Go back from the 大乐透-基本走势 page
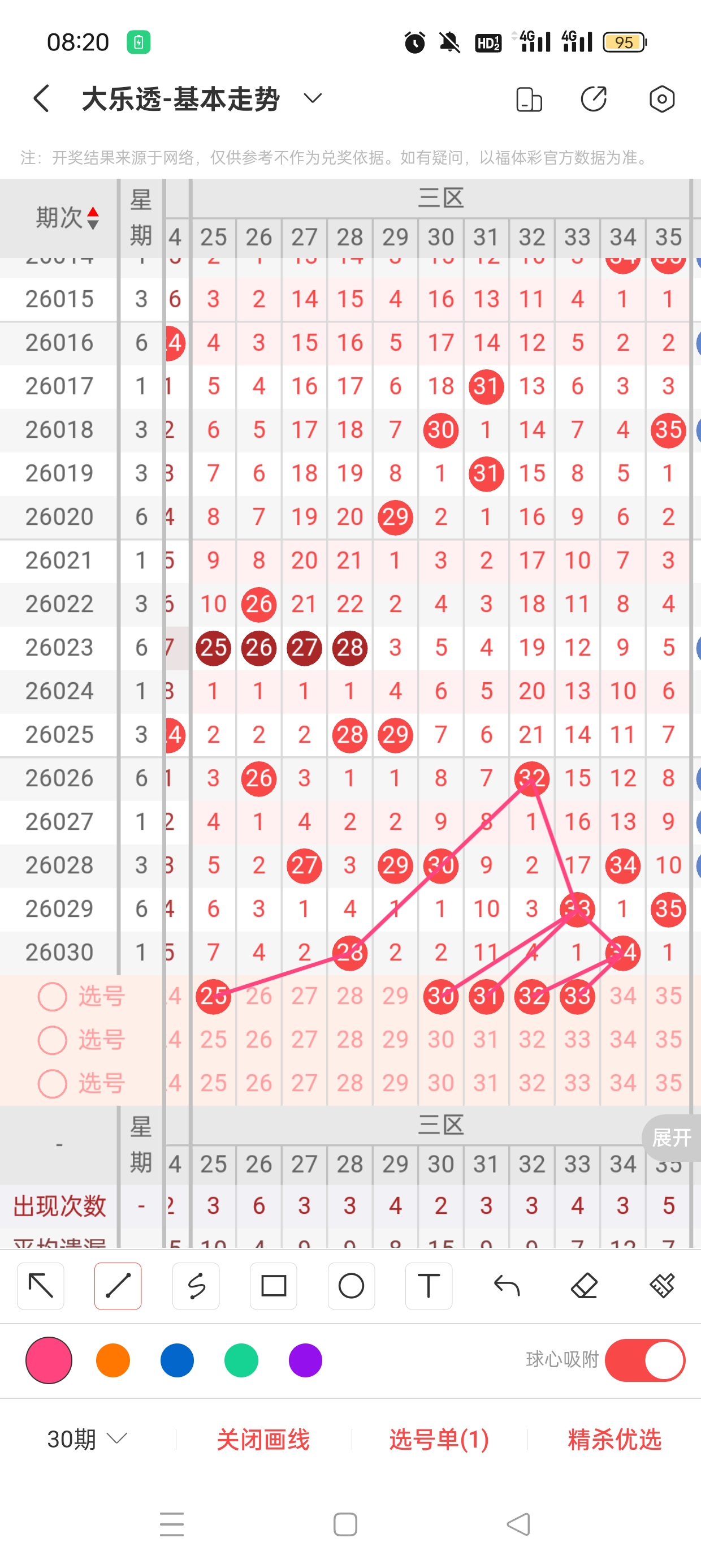Image resolution: width=701 pixels, height=1568 pixels. tap(41, 98)
